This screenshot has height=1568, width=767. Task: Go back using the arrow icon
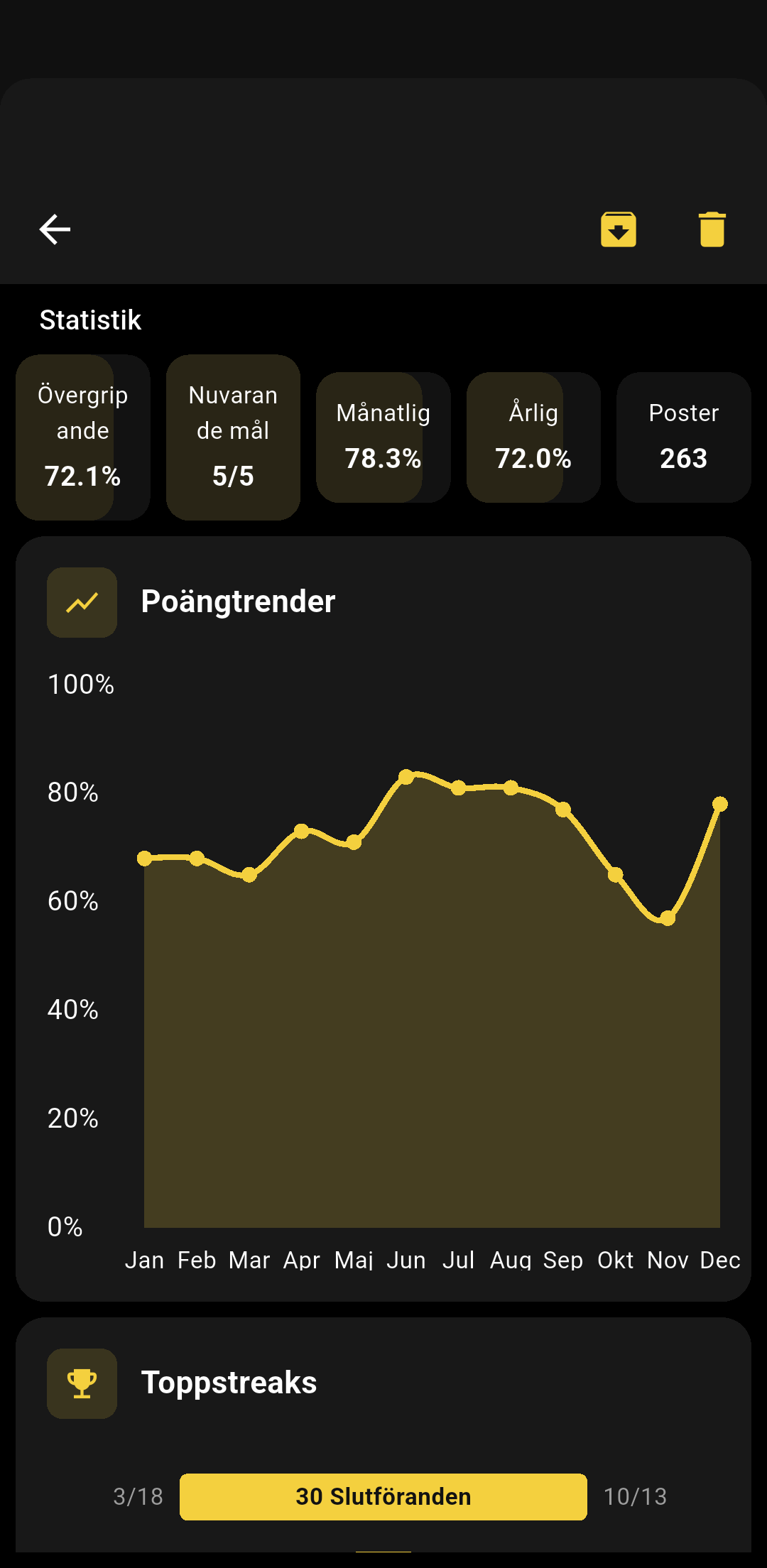click(55, 229)
